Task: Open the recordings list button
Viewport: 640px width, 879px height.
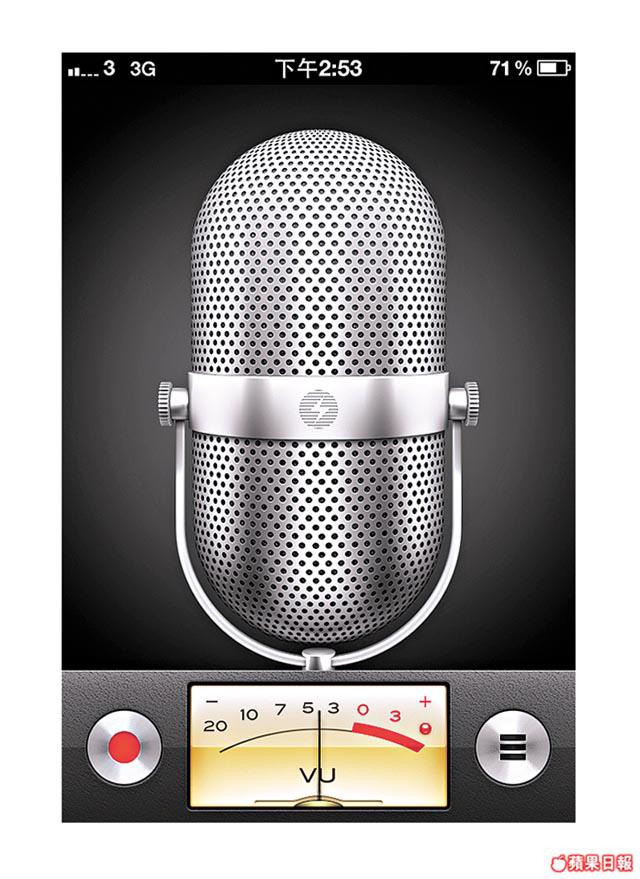Action: coord(511,747)
